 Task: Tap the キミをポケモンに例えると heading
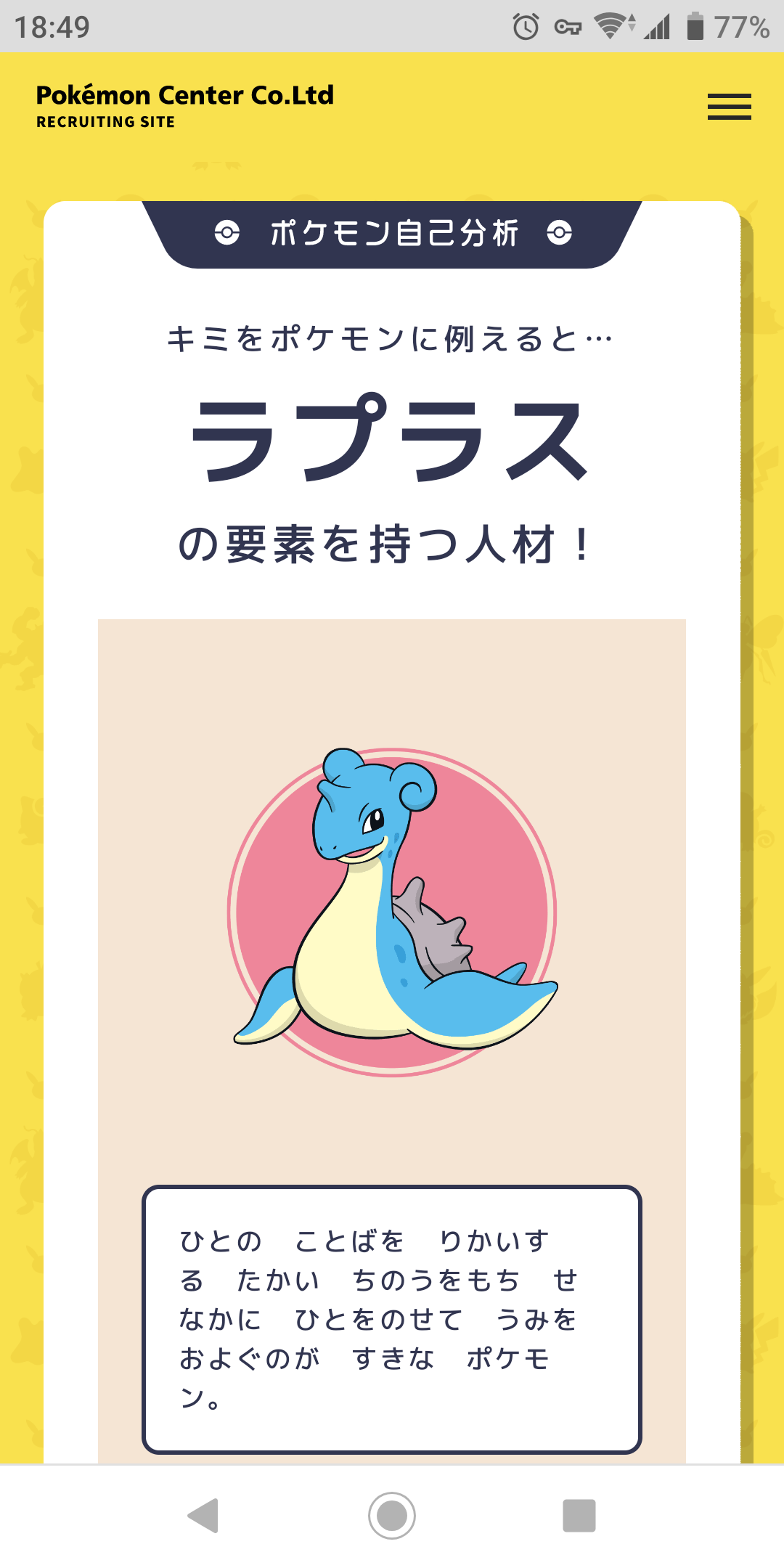coord(392,339)
